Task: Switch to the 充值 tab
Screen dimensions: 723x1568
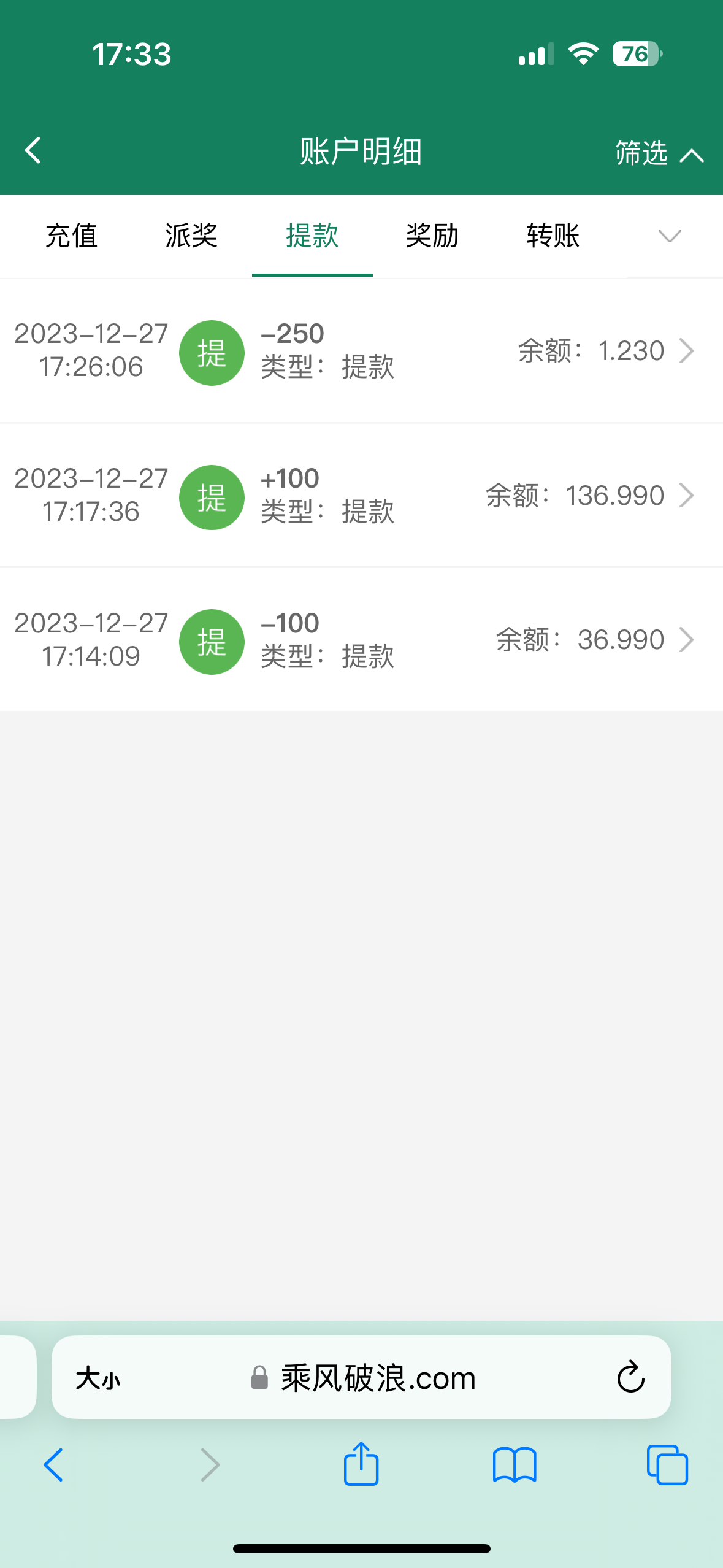Action: (72, 236)
